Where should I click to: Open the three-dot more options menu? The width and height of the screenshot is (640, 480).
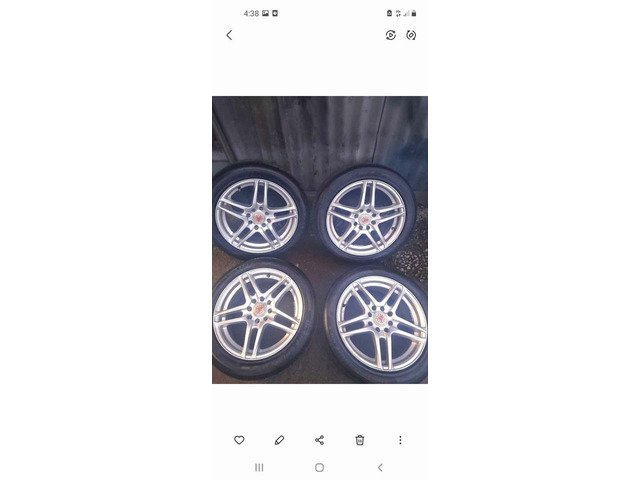coord(400,440)
